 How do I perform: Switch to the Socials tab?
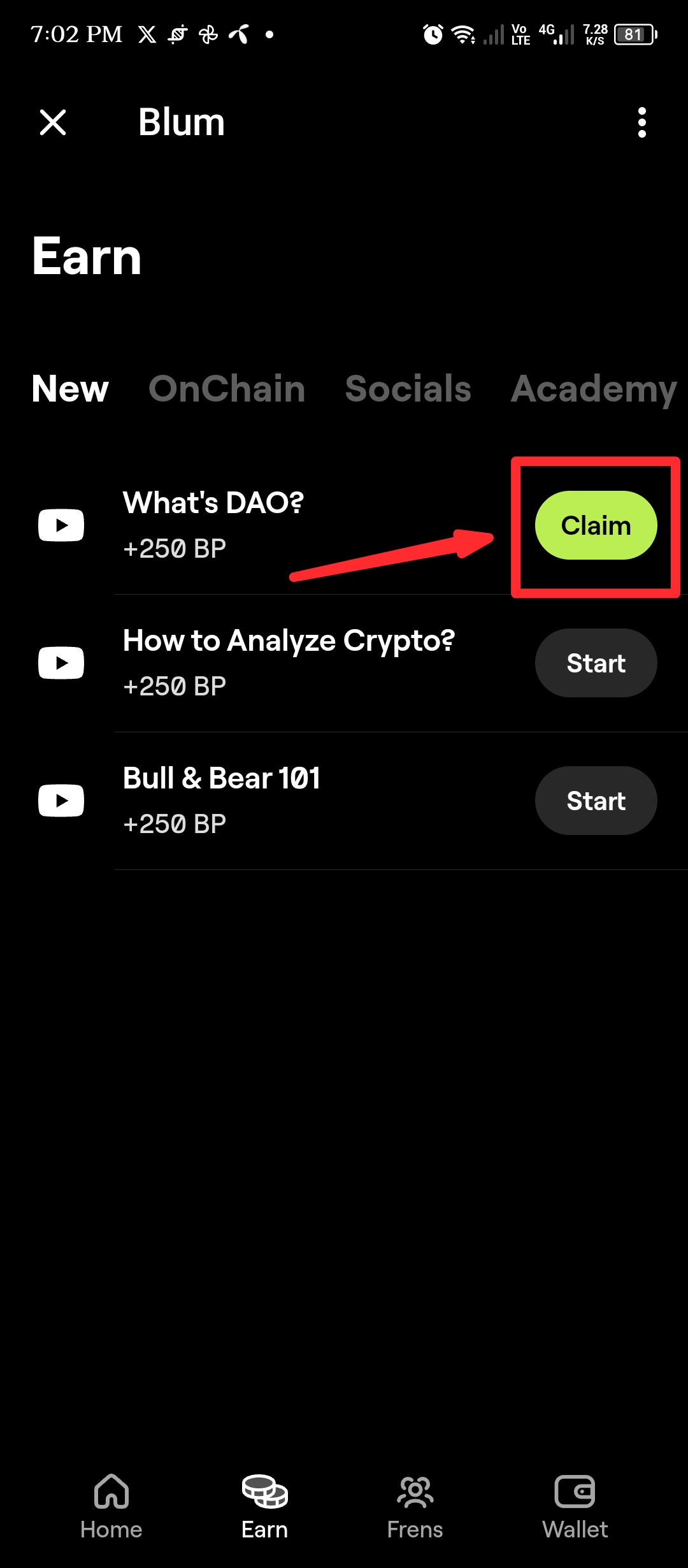[x=408, y=389]
